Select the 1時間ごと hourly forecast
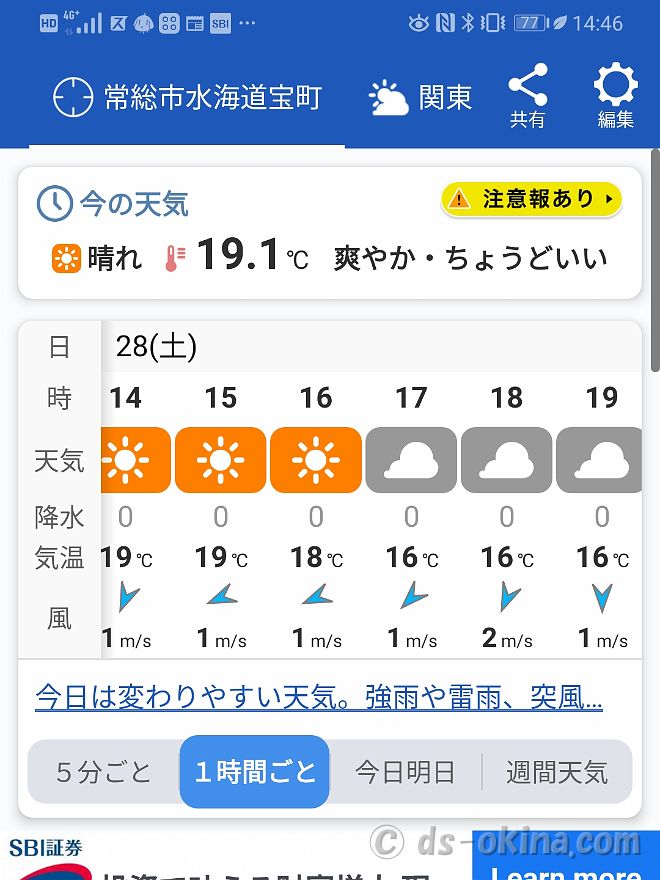The image size is (660, 880). tap(255, 772)
